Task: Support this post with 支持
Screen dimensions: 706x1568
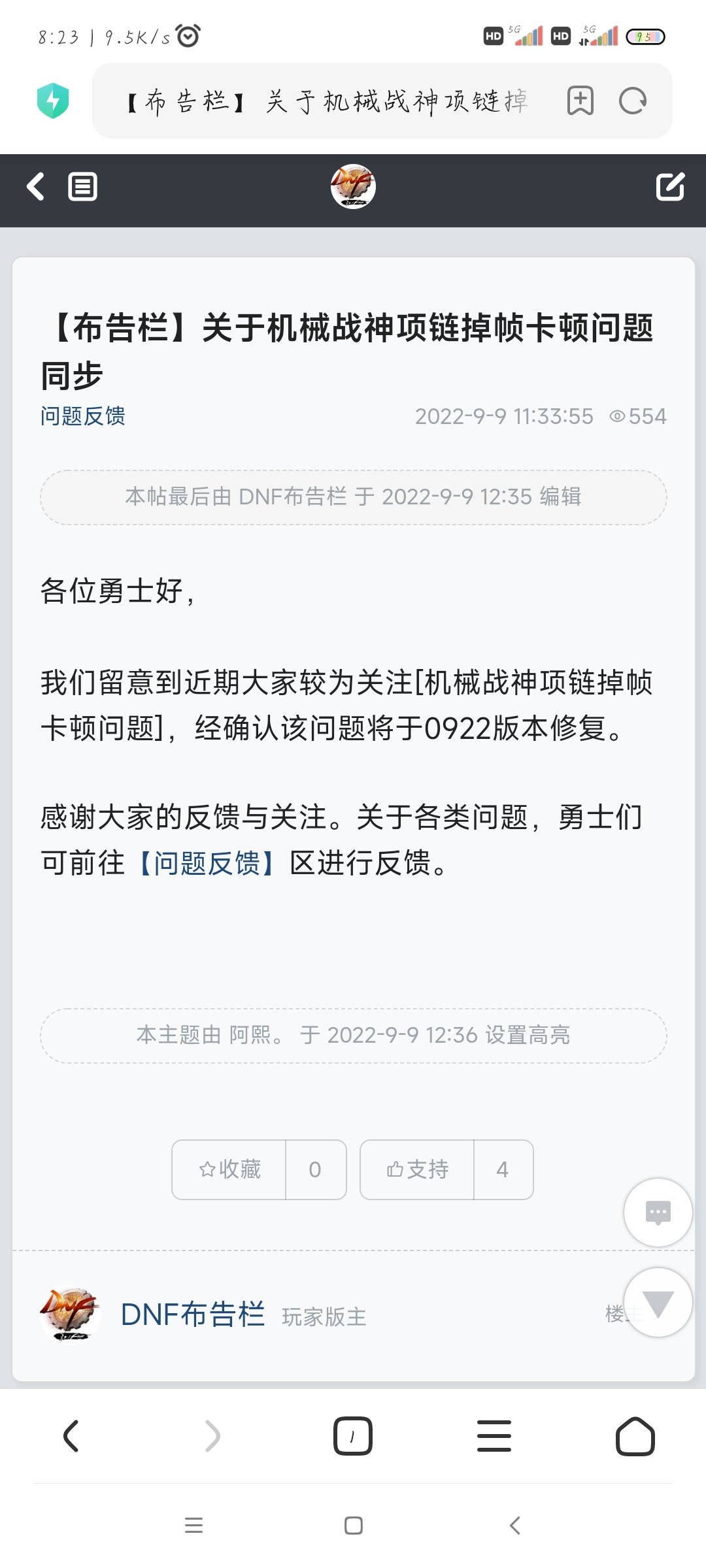Action: (417, 1169)
